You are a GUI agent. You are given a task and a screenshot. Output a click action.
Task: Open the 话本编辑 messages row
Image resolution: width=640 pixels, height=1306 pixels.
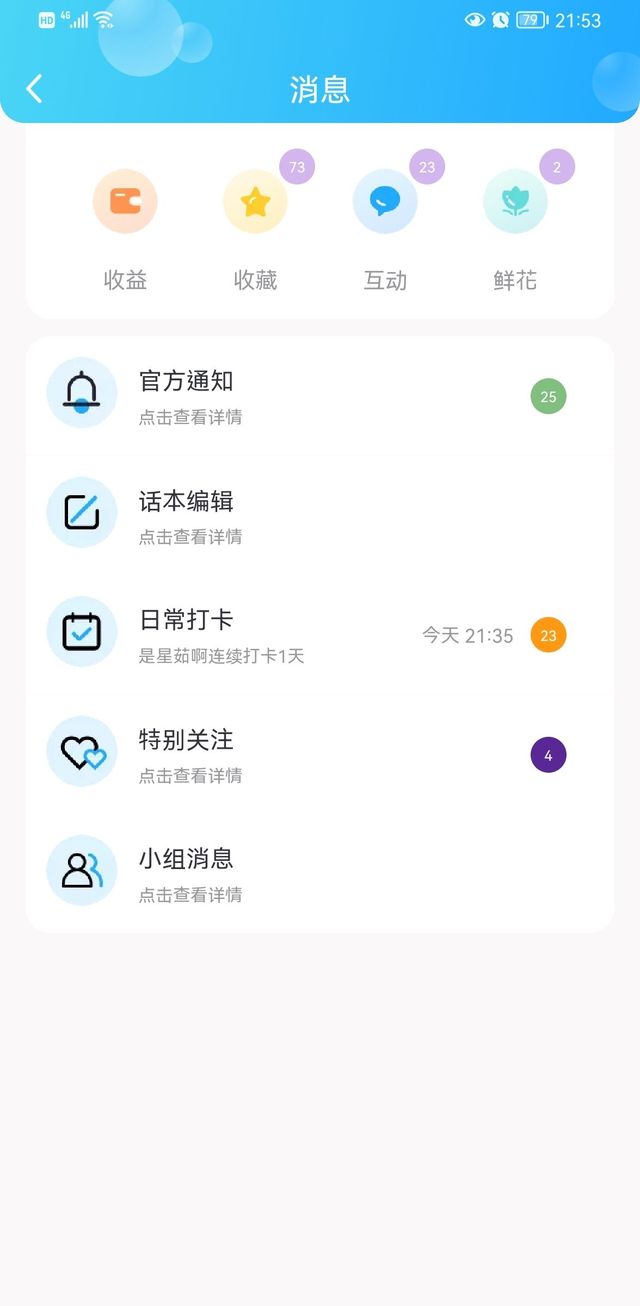[320, 515]
